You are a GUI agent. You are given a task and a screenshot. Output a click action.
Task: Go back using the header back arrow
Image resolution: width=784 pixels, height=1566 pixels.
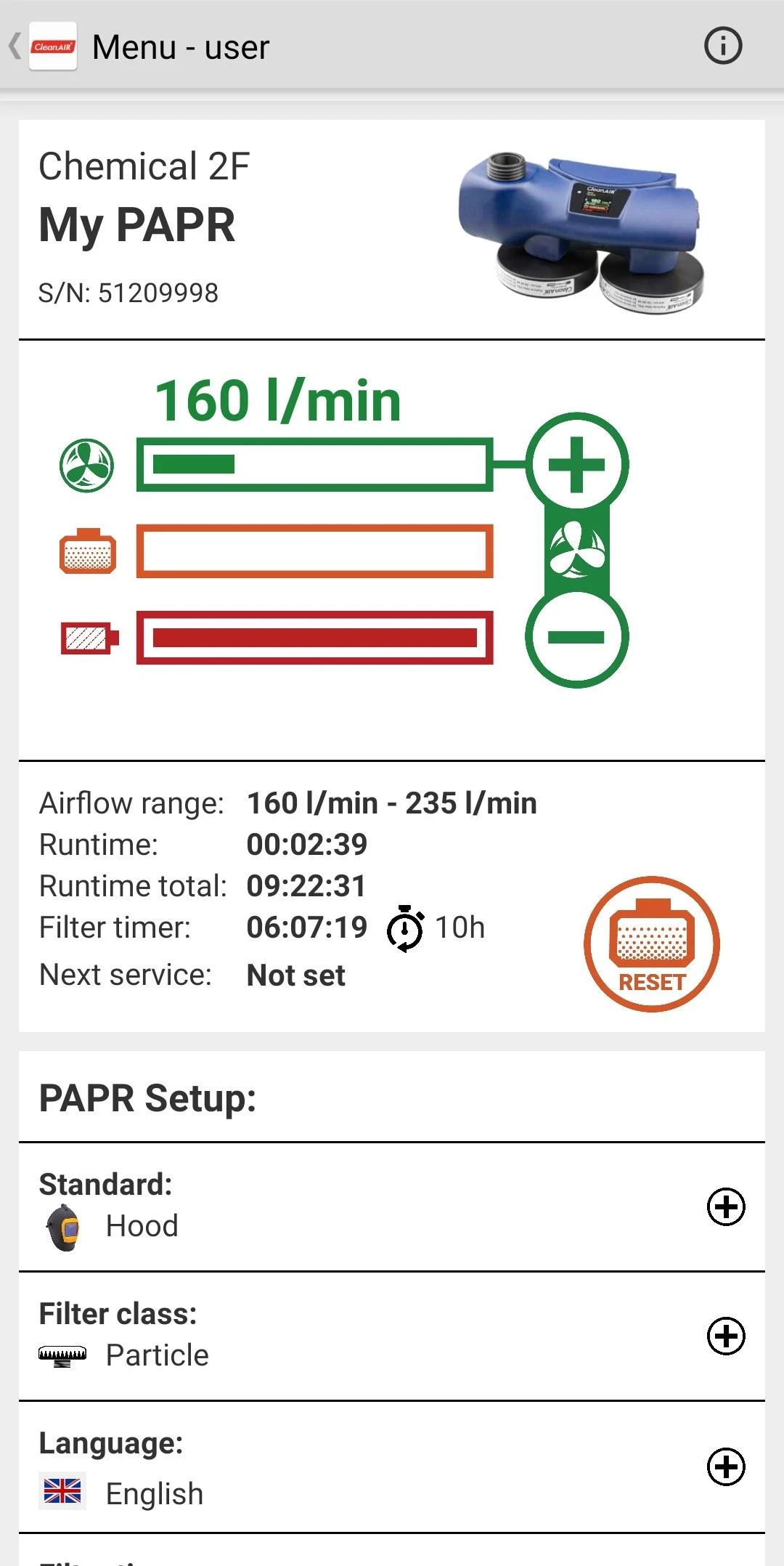(x=15, y=46)
